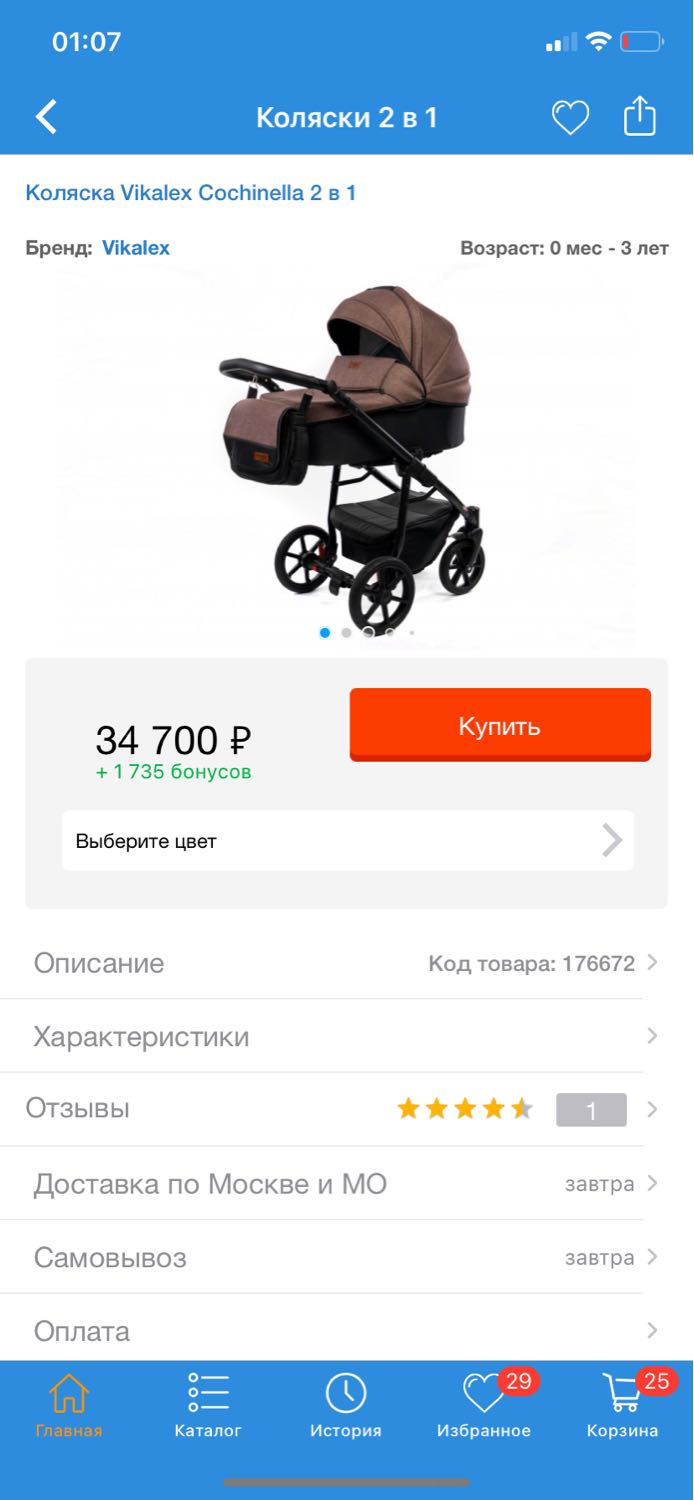The image size is (694, 1500).
Task: Open the Выберите цвет color picker
Action: pos(347,841)
